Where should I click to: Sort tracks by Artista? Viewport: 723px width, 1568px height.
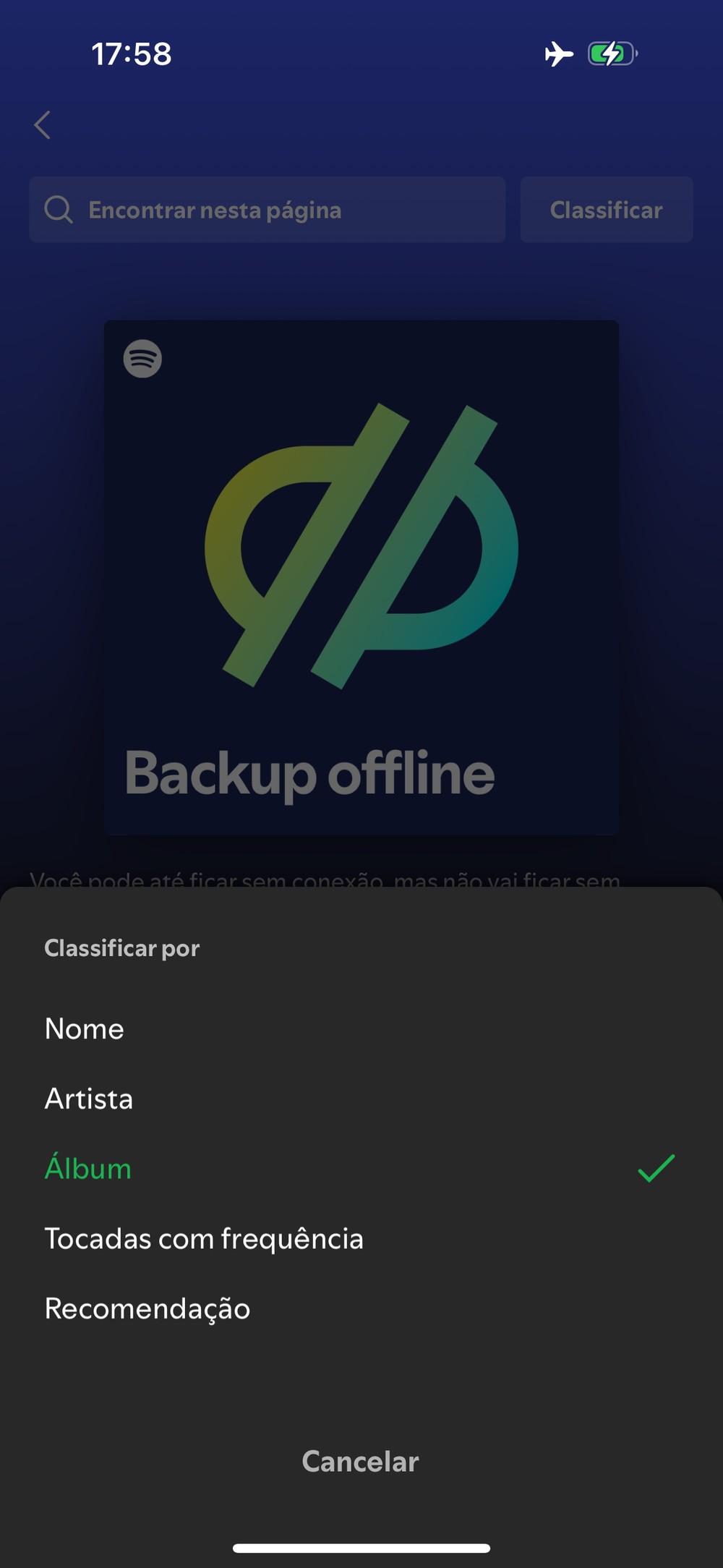pos(89,1099)
